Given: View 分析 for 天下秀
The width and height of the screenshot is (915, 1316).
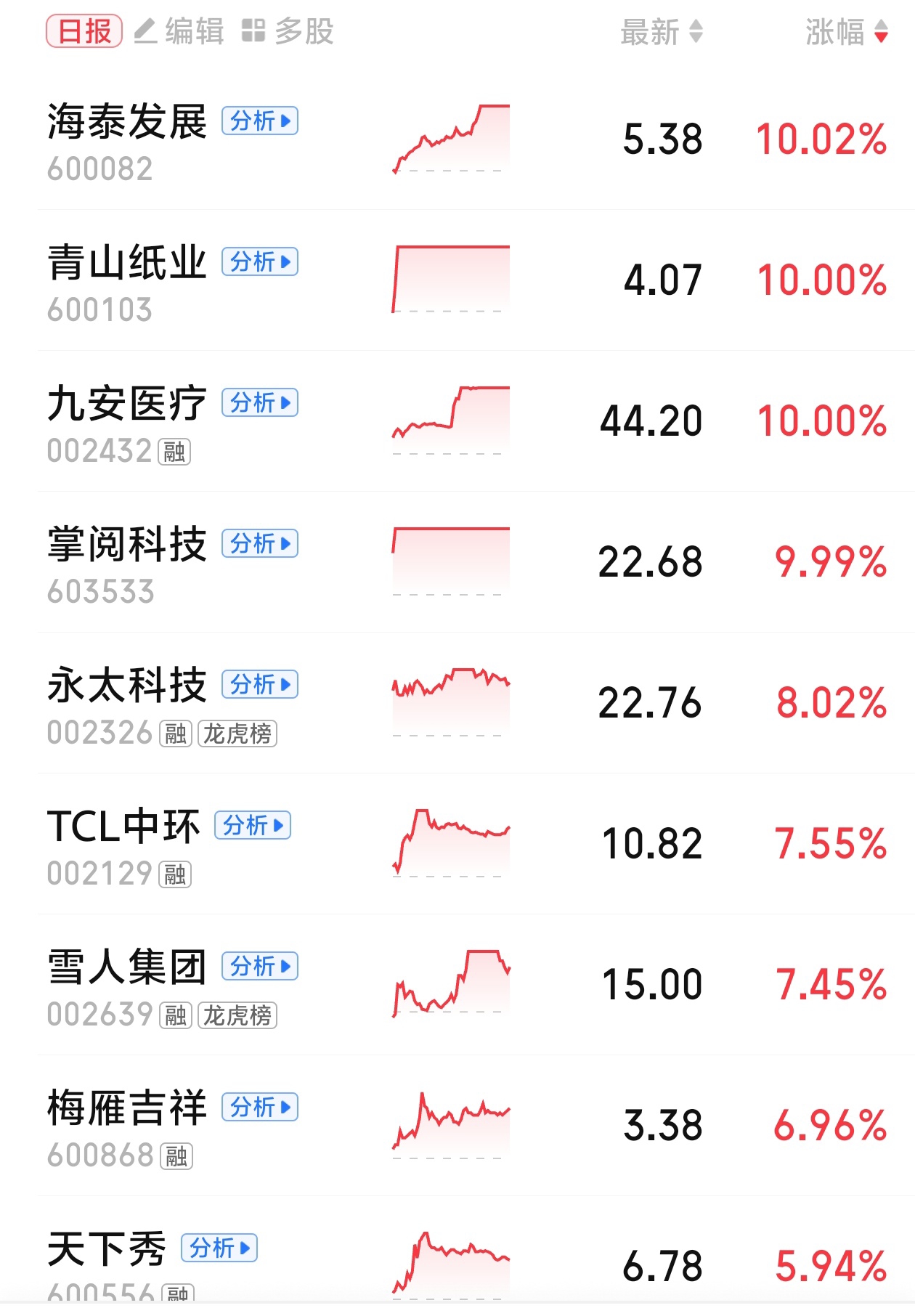Looking at the screenshot, I should click(219, 1248).
